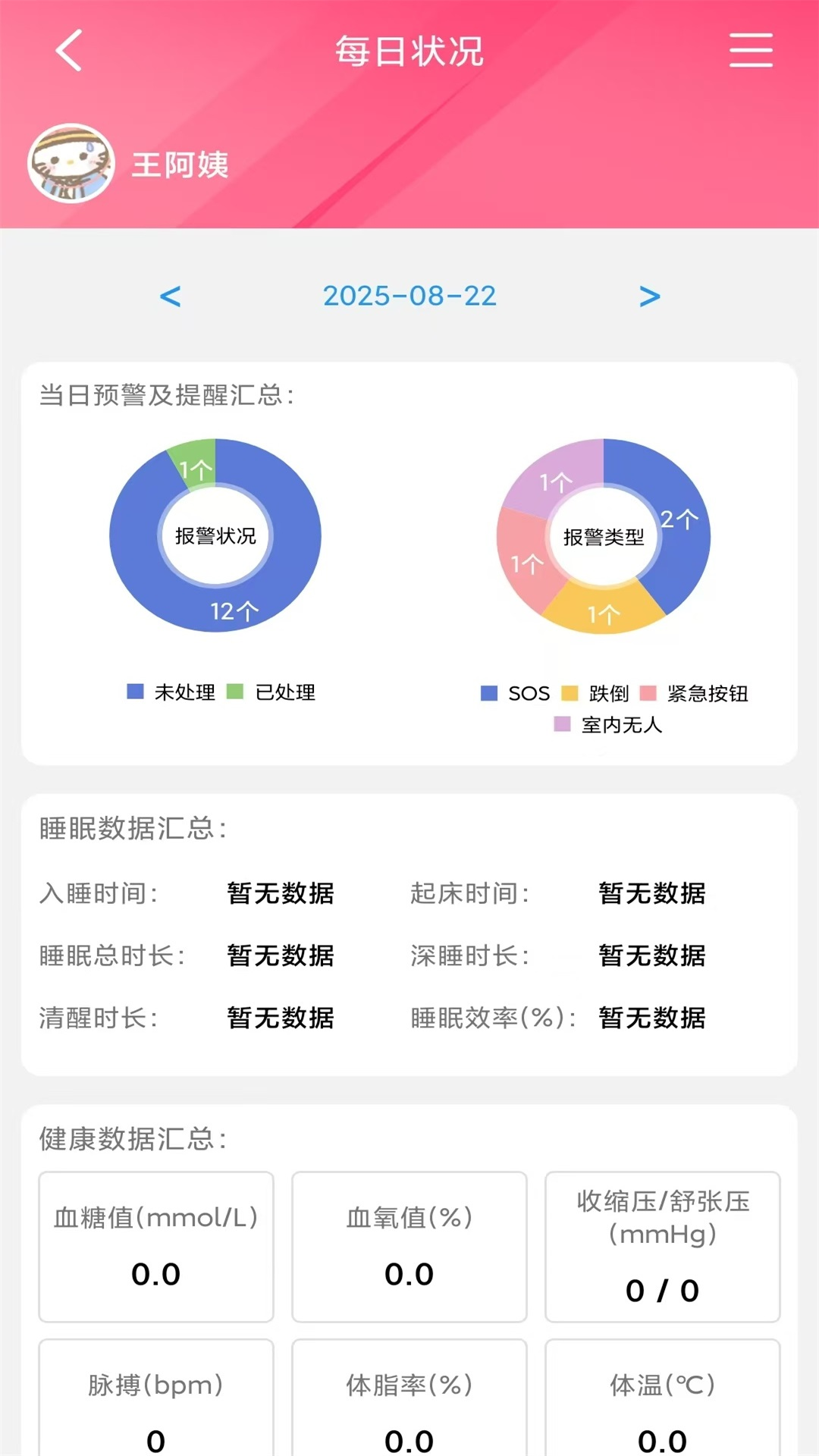Image resolution: width=819 pixels, height=1456 pixels.
Task: Open the date 2025-08-22 picker
Action: [x=409, y=297]
